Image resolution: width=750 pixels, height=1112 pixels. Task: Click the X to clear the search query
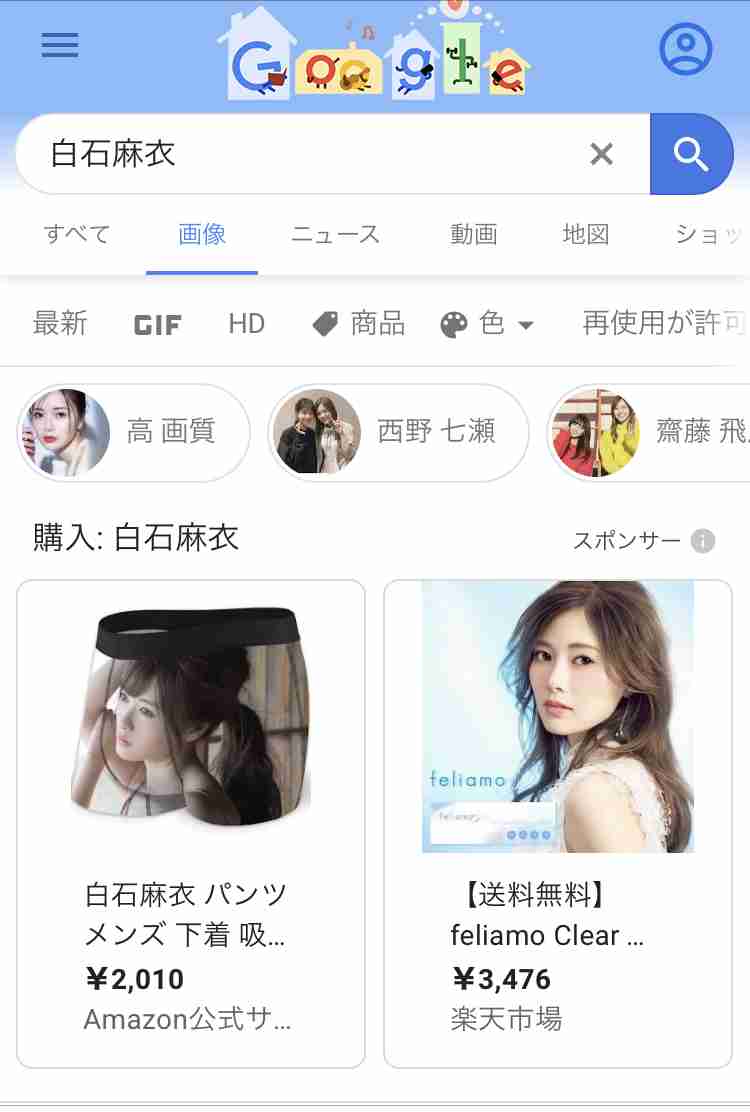click(x=601, y=154)
